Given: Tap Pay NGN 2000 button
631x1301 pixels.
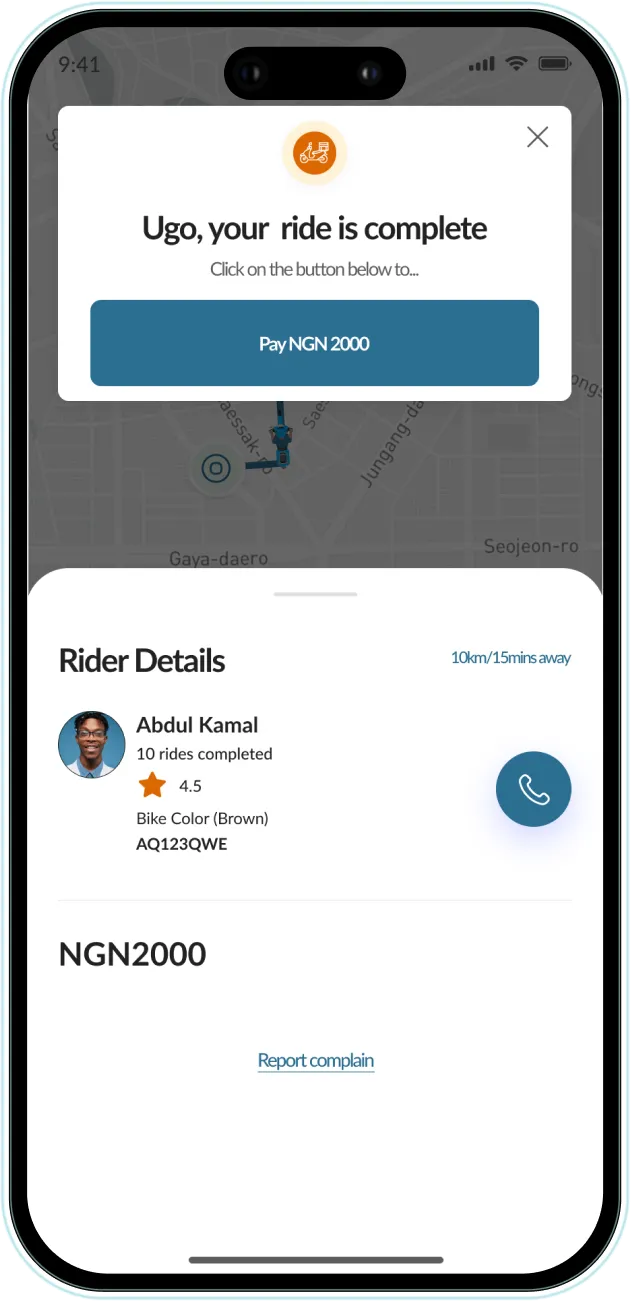Looking at the screenshot, I should (314, 343).
